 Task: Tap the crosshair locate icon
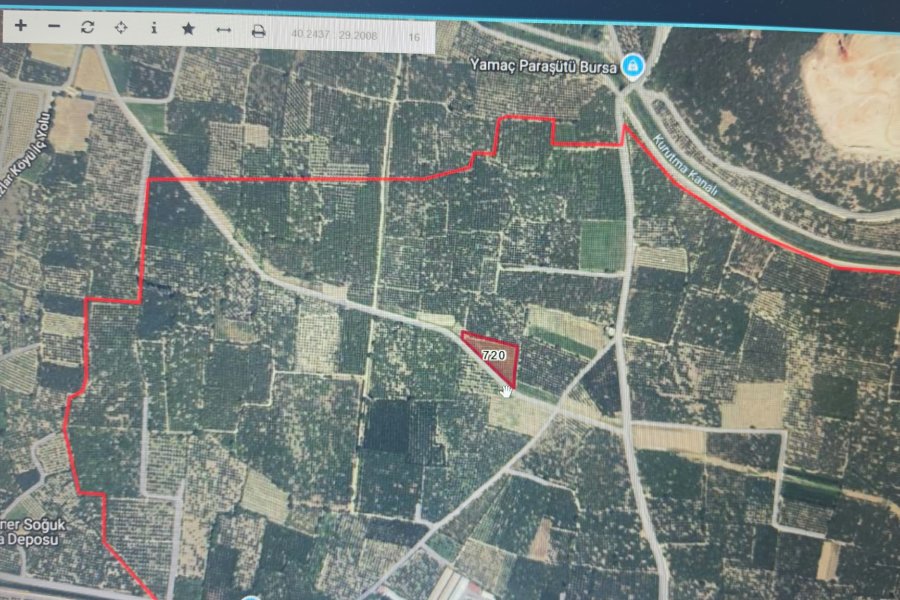click(121, 27)
